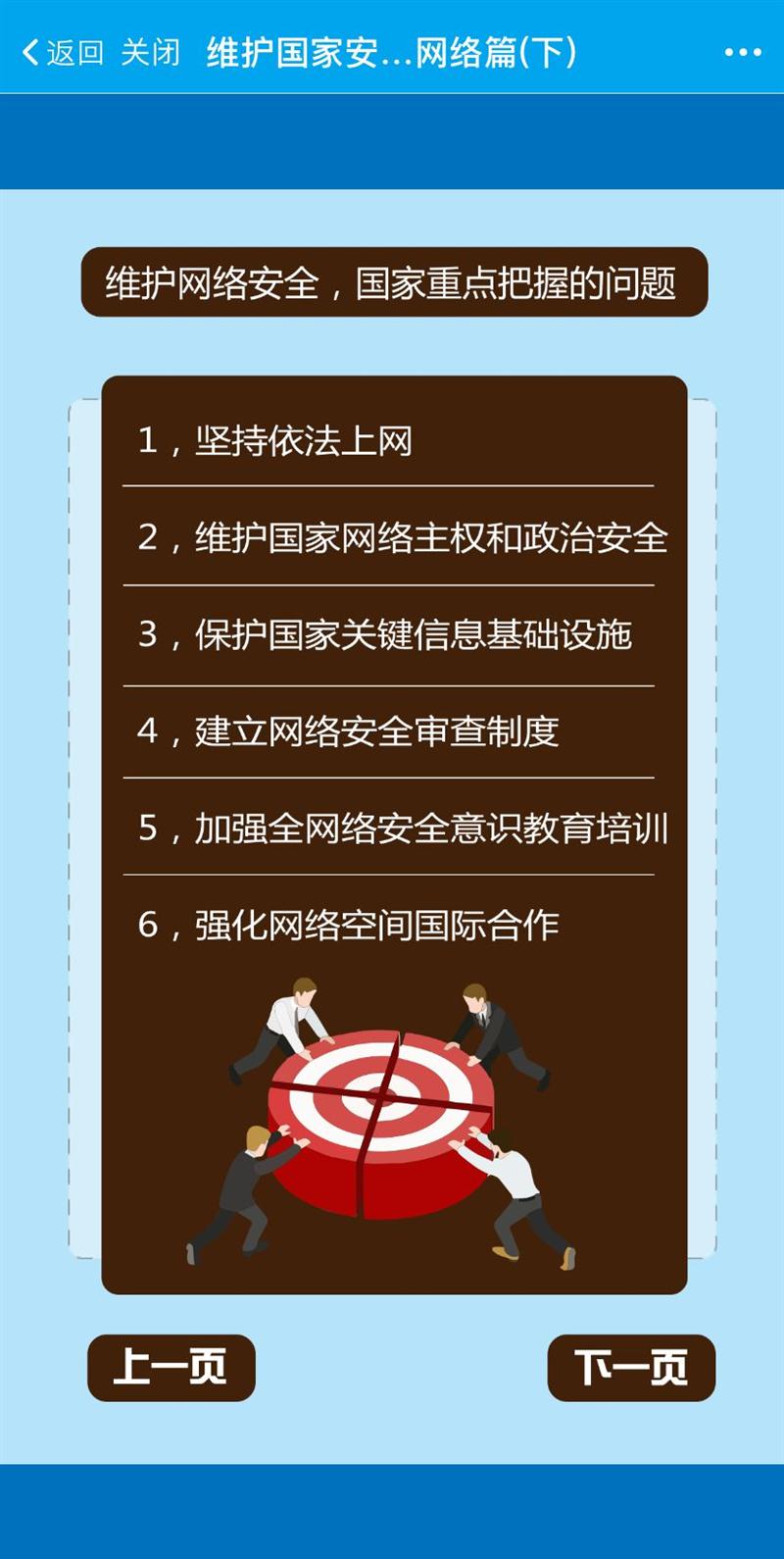This screenshot has height=1559, width=784.
Task: Go to previous page 上一页
Action: point(171,1367)
